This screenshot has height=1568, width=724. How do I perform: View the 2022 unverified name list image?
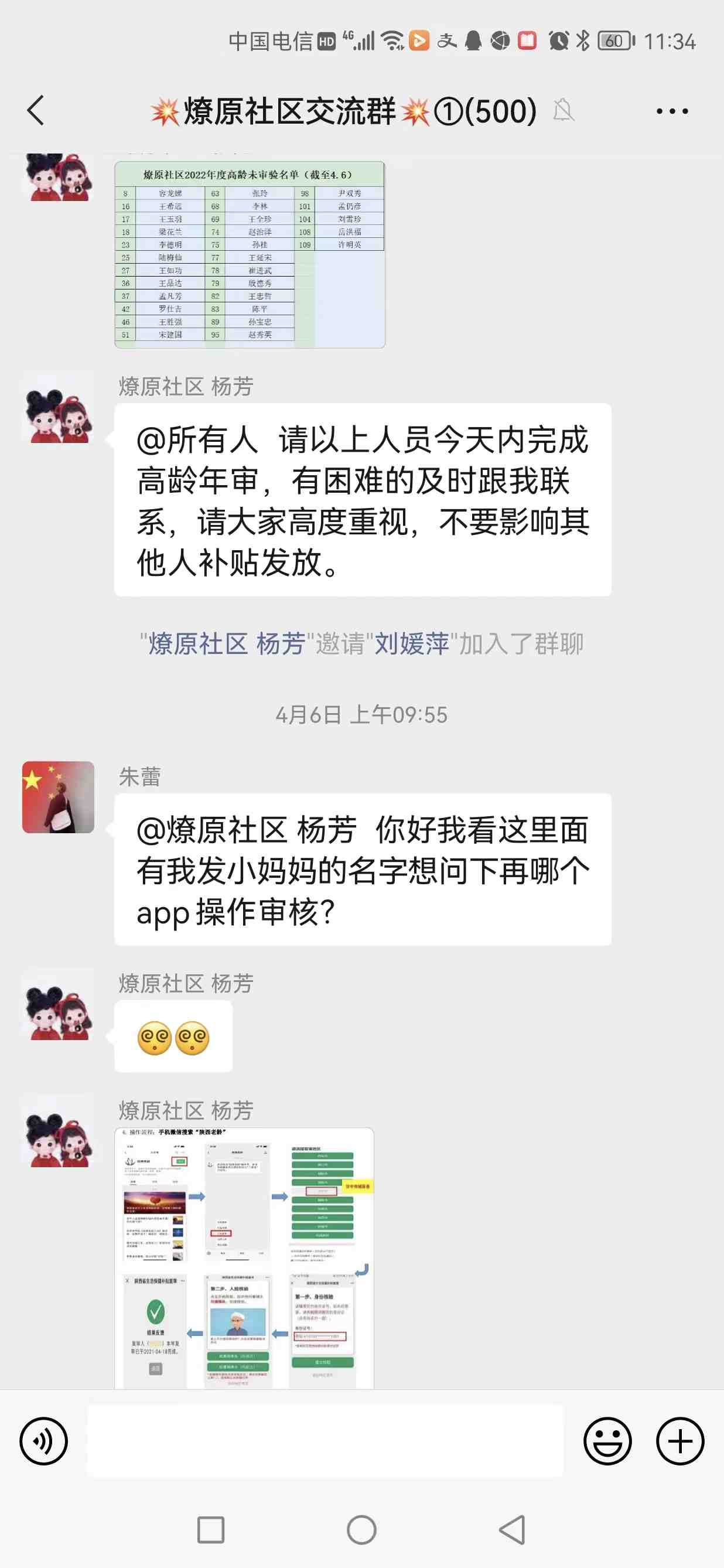pos(250,254)
